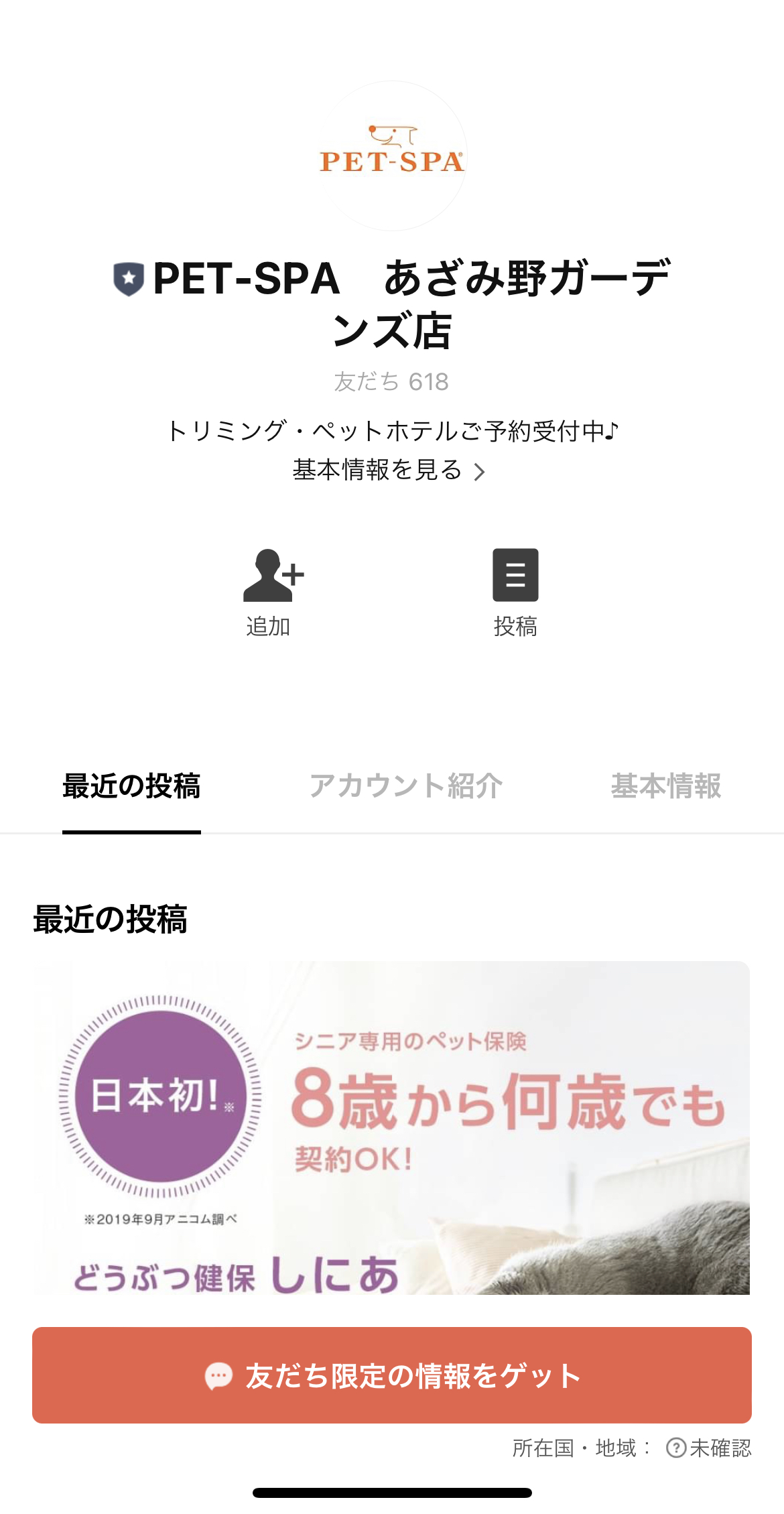The width and height of the screenshot is (784, 1514).
Task: Click the 友だち 618 friend count
Action: pyautogui.click(x=392, y=380)
